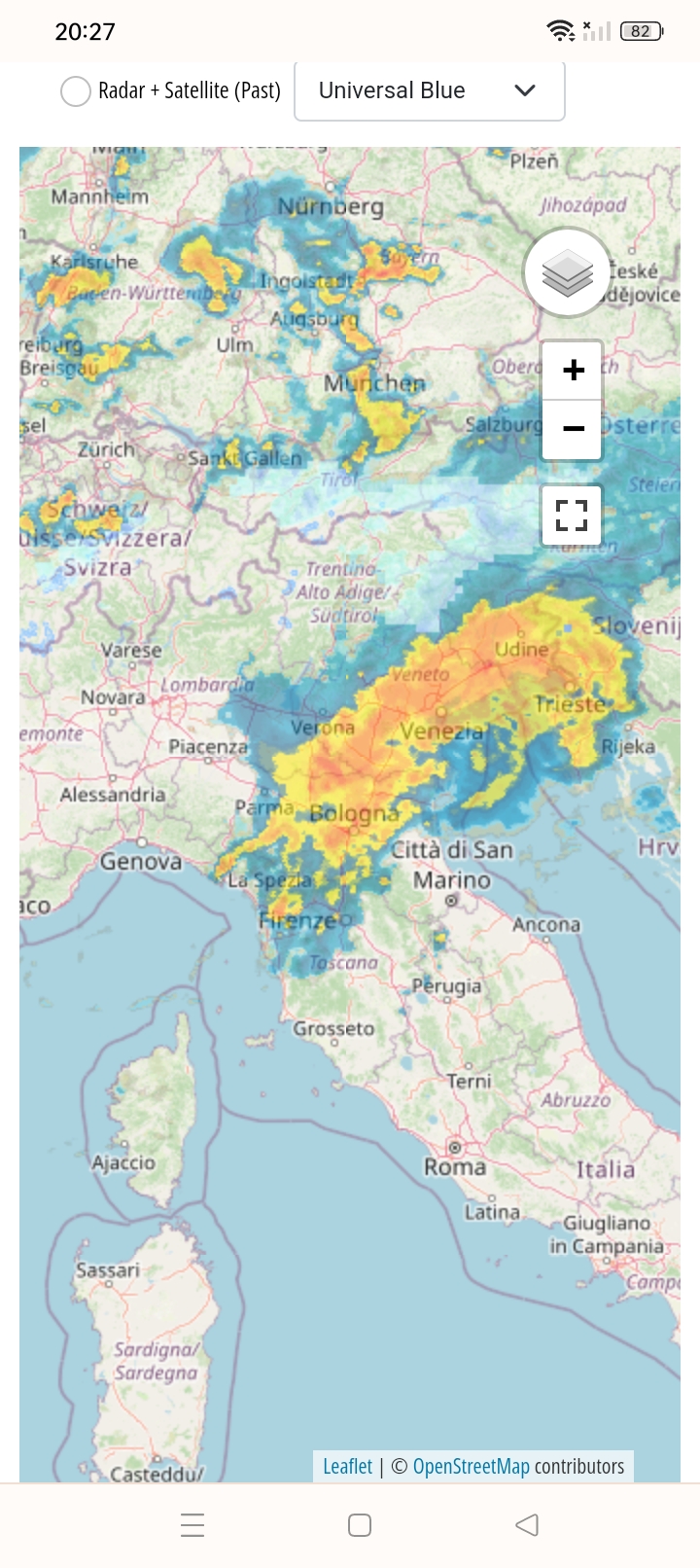Select the Radar + Satellite (Past) option
Screen dimensions: 700x1568
pos(76,91)
